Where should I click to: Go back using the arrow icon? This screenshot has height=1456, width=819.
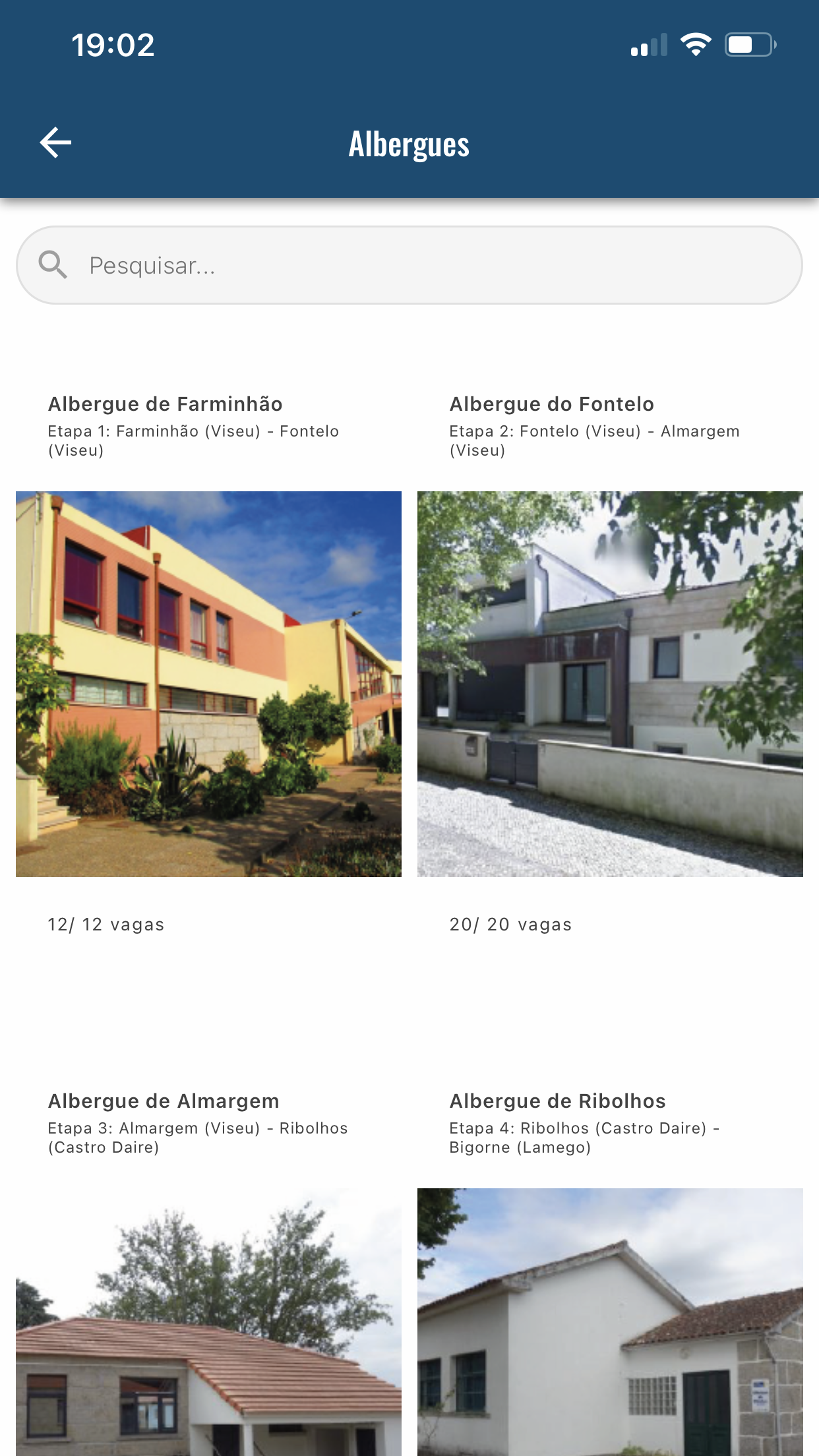55,143
